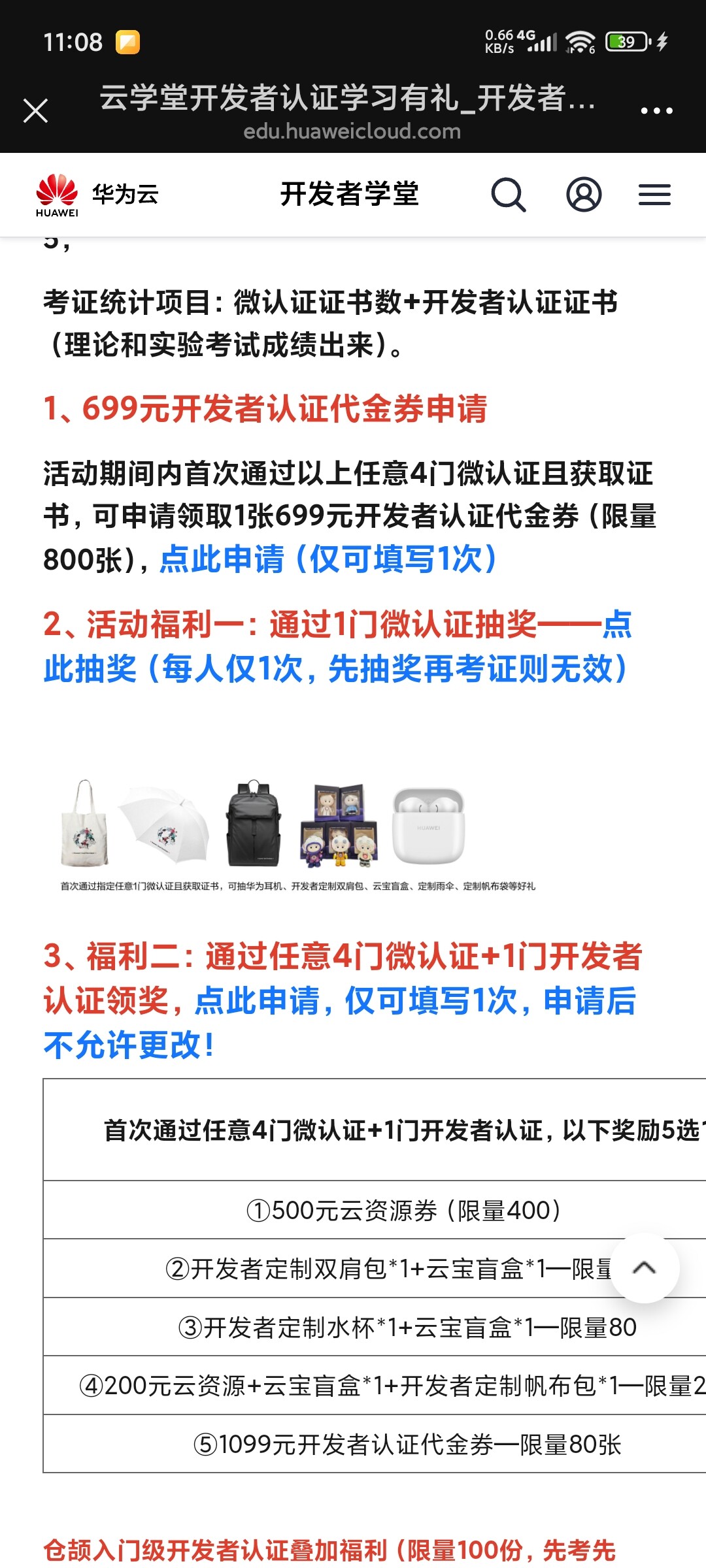
Task: Close the in-app browser page
Action: pos(35,110)
